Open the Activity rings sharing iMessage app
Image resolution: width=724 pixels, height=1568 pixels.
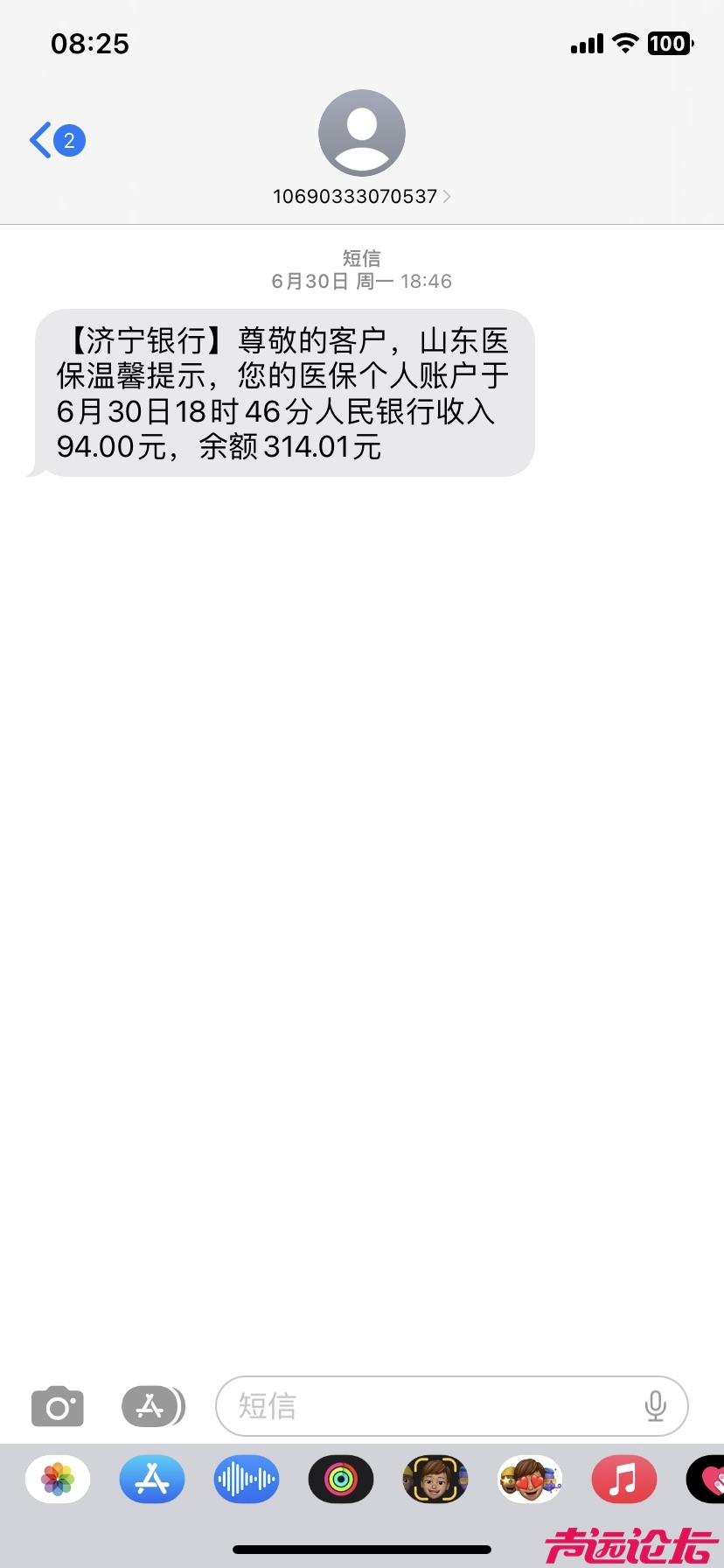coord(341,1479)
